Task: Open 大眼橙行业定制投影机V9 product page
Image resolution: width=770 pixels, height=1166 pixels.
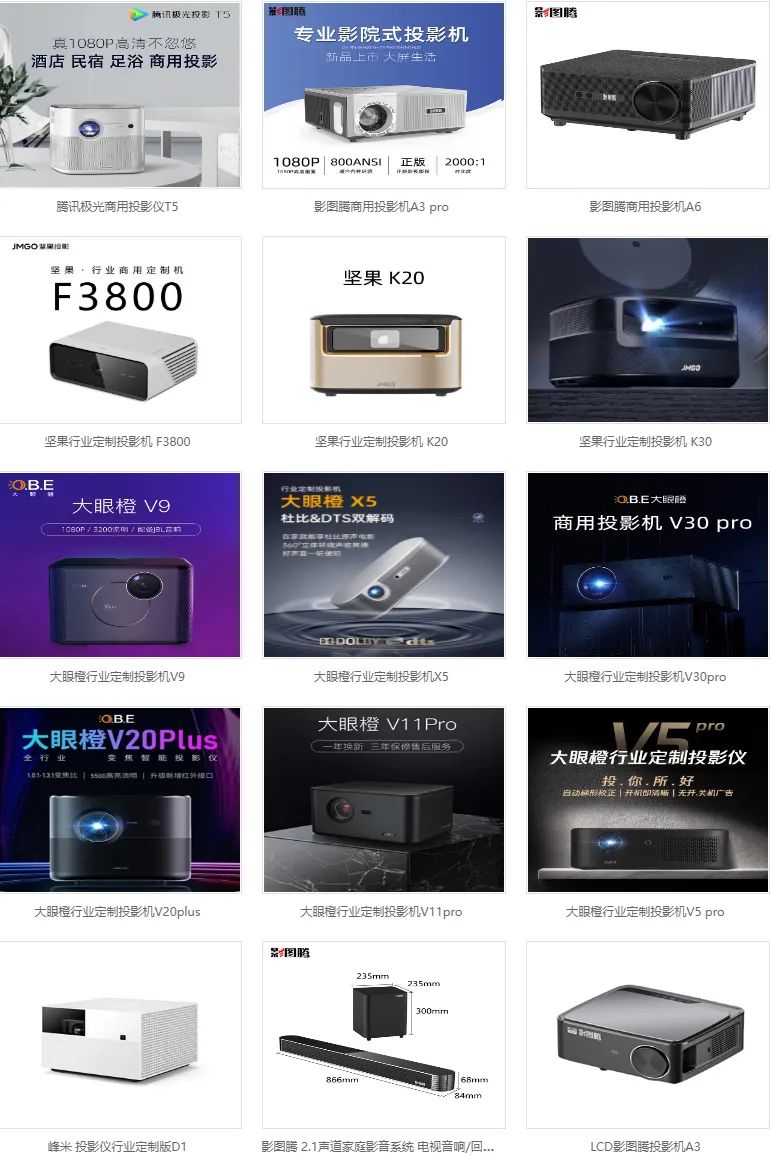Action: click(120, 565)
